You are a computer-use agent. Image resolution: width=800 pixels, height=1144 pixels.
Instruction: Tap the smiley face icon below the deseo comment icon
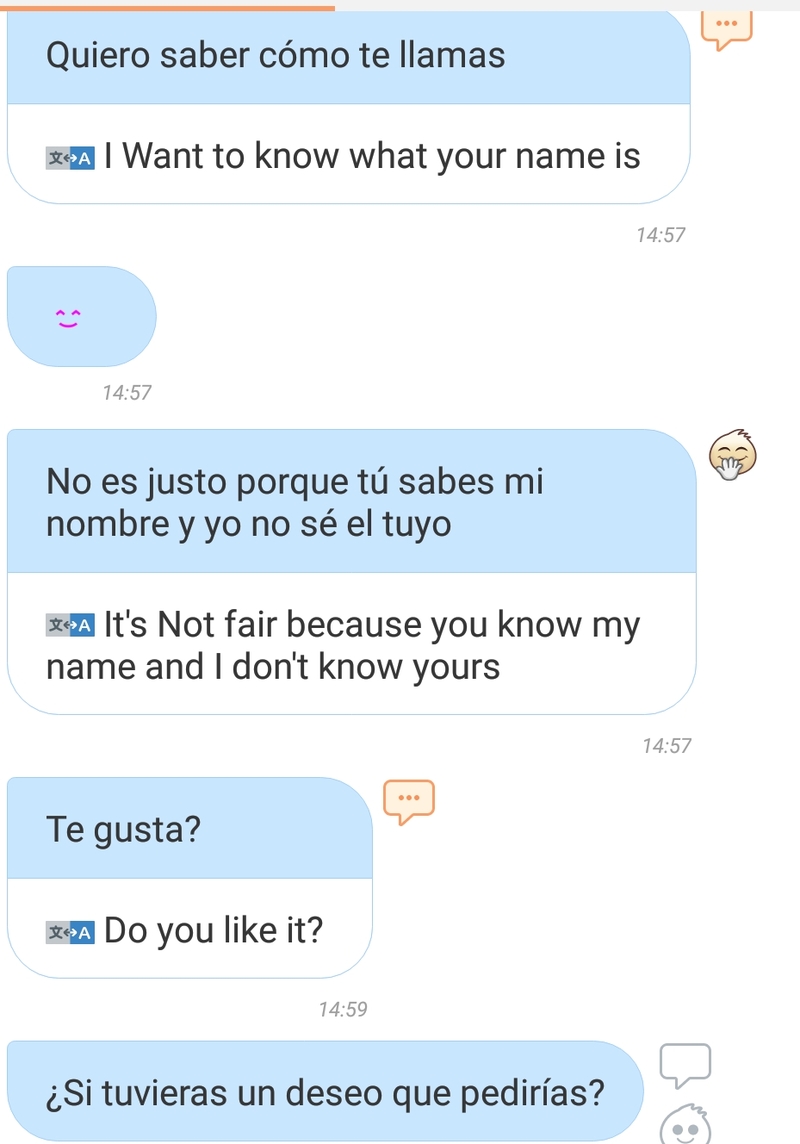click(687, 1125)
